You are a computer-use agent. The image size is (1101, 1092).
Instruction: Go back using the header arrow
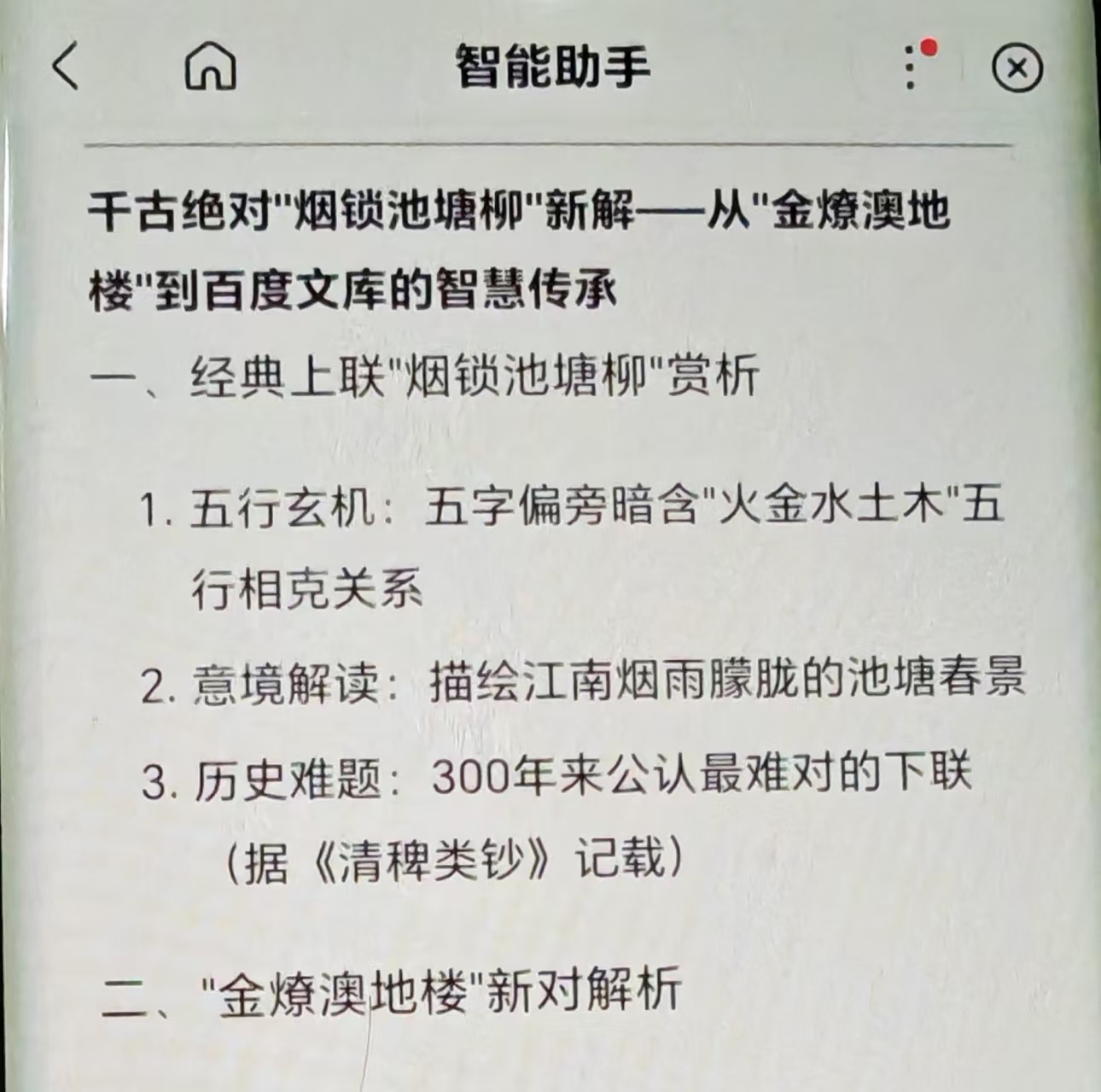pyautogui.click(x=66, y=67)
